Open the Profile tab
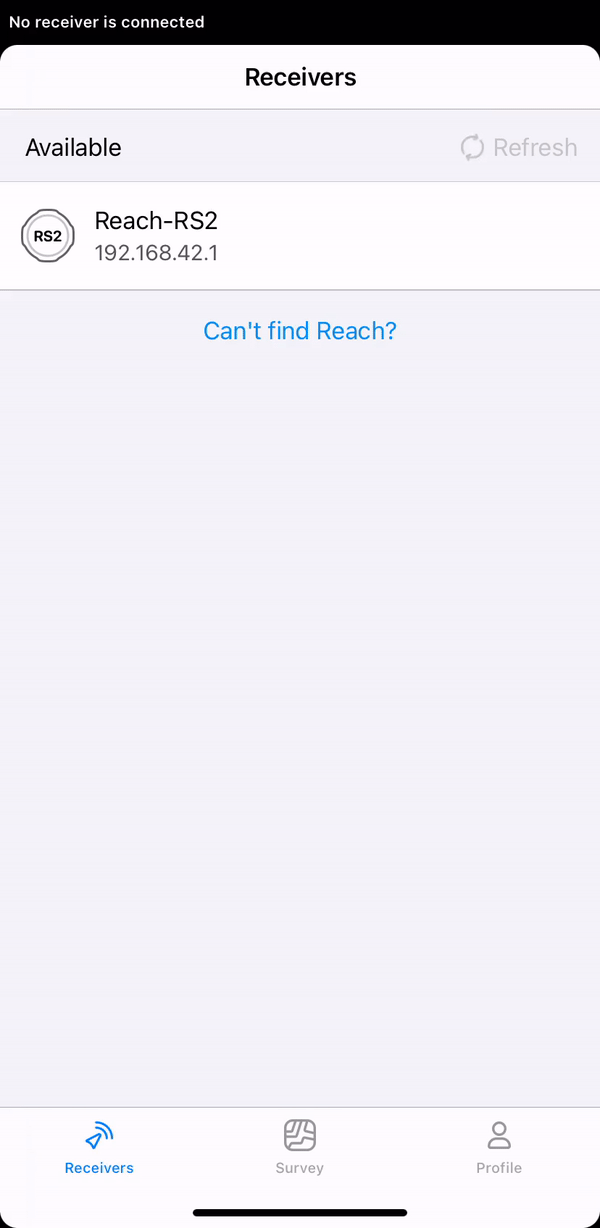This screenshot has width=600, height=1228. pyautogui.click(x=499, y=1147)
